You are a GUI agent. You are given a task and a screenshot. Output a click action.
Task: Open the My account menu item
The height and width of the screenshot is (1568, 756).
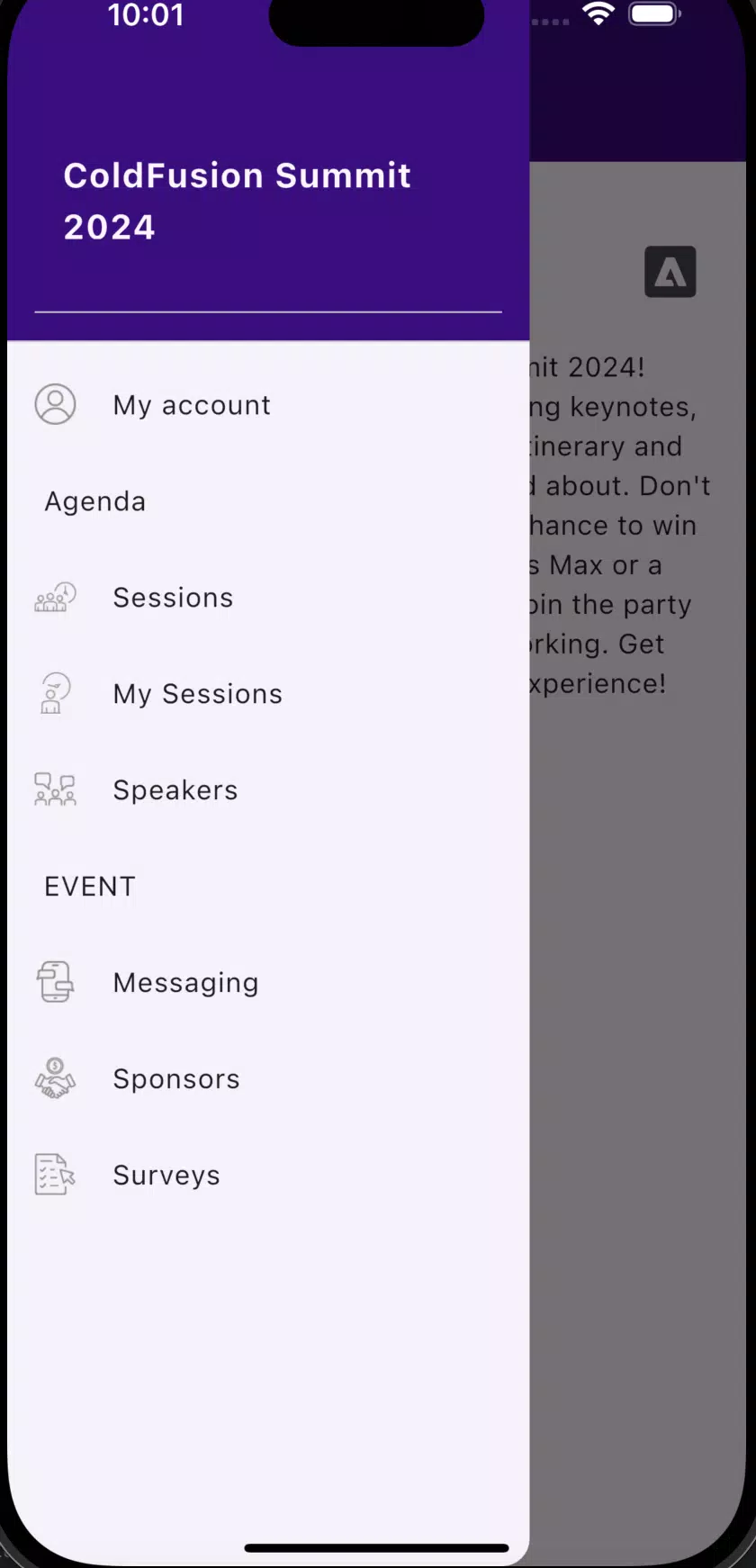tap(192, 404)
